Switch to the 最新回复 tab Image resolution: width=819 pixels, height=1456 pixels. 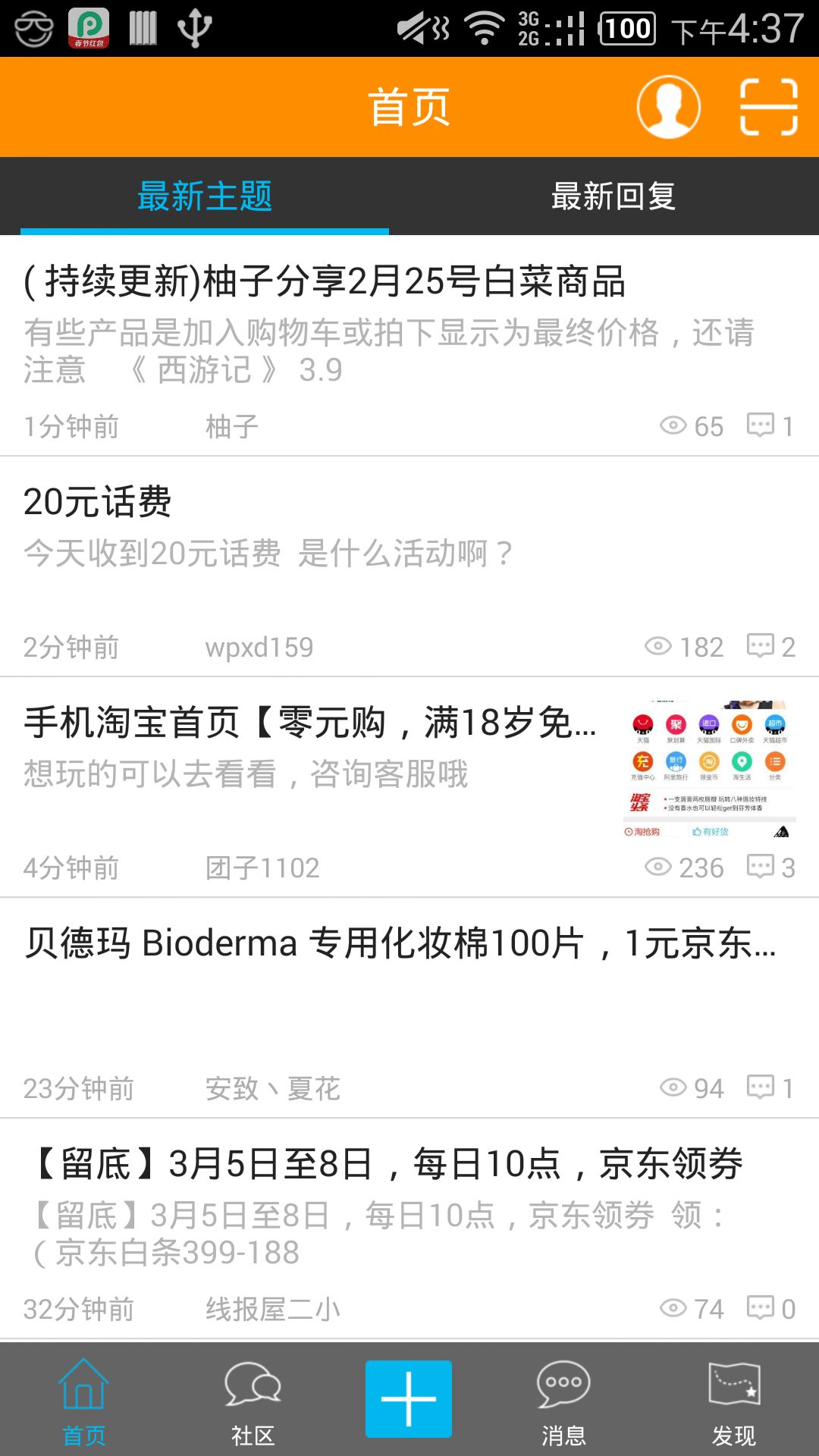click(x=613, y=196)
